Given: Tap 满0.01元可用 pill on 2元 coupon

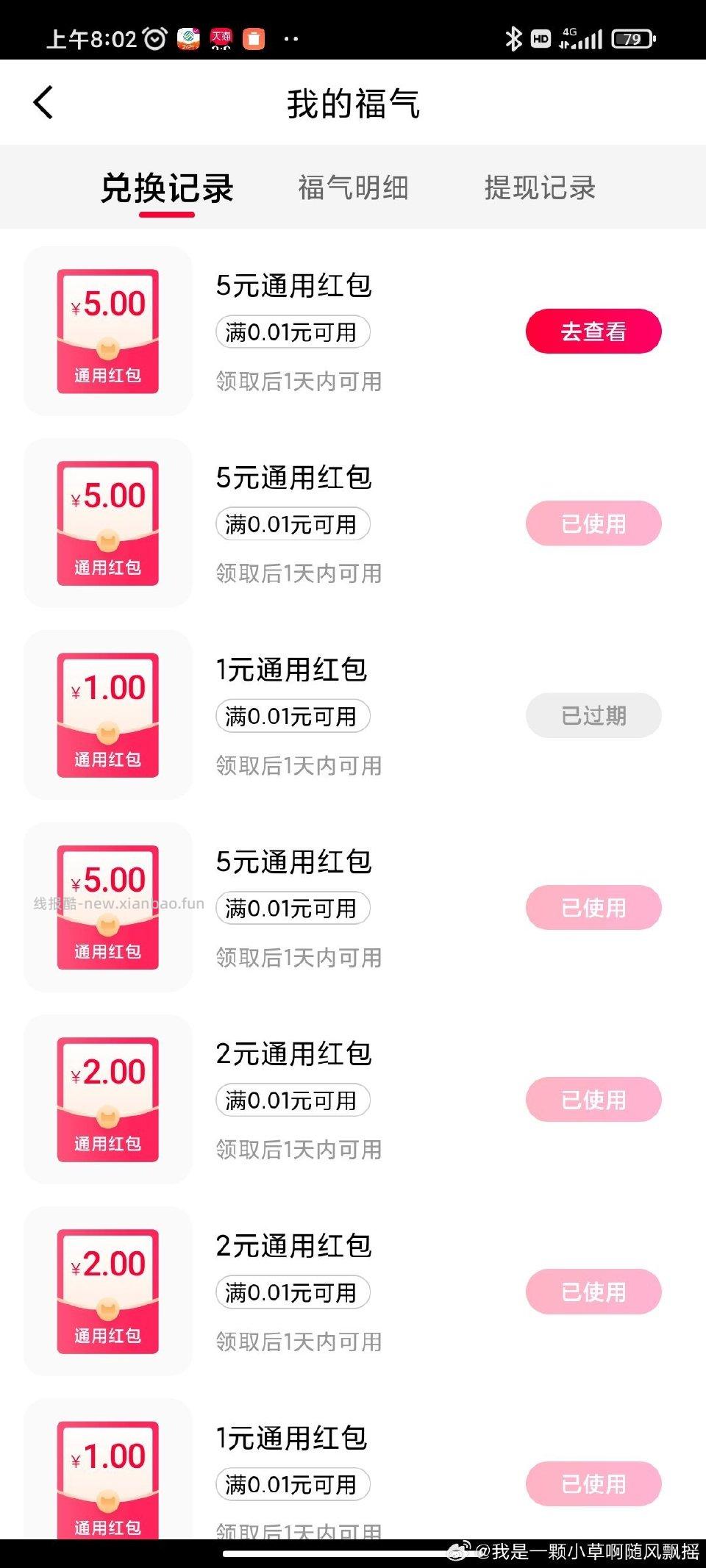Looking at the screenshot, I should [x=293, y=1100].
